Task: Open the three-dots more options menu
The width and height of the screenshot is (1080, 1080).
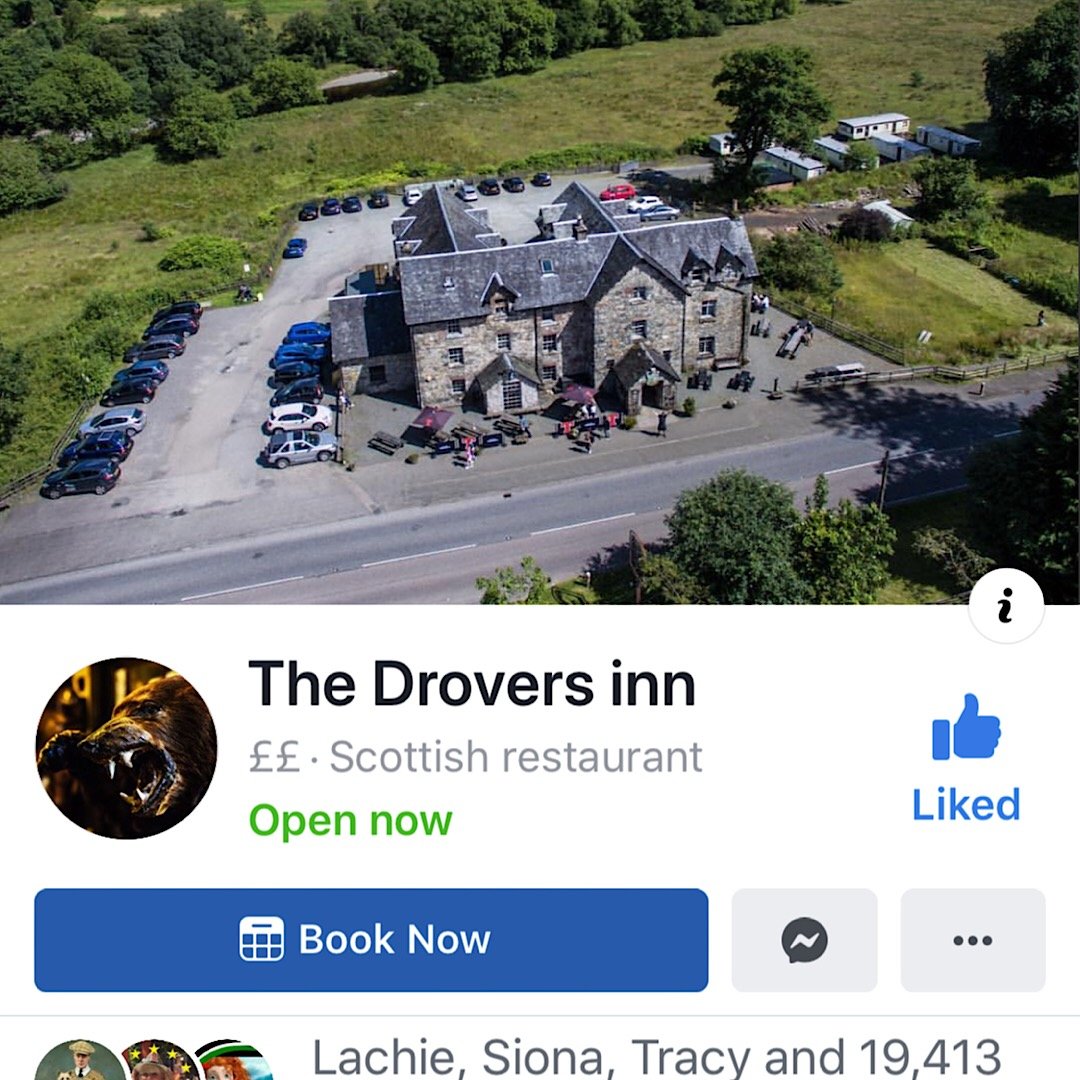Action: pos(972,940)
